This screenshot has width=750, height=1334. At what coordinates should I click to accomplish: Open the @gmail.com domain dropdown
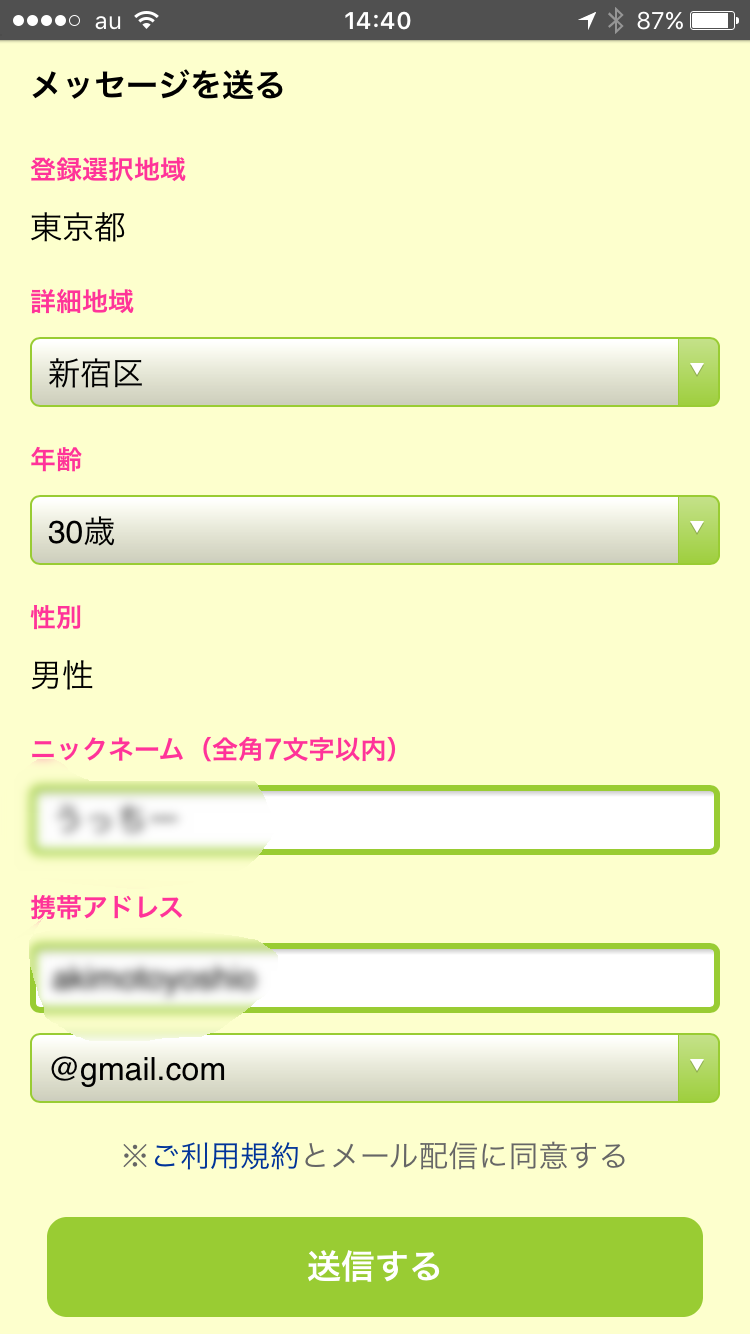pos(375,1068)
